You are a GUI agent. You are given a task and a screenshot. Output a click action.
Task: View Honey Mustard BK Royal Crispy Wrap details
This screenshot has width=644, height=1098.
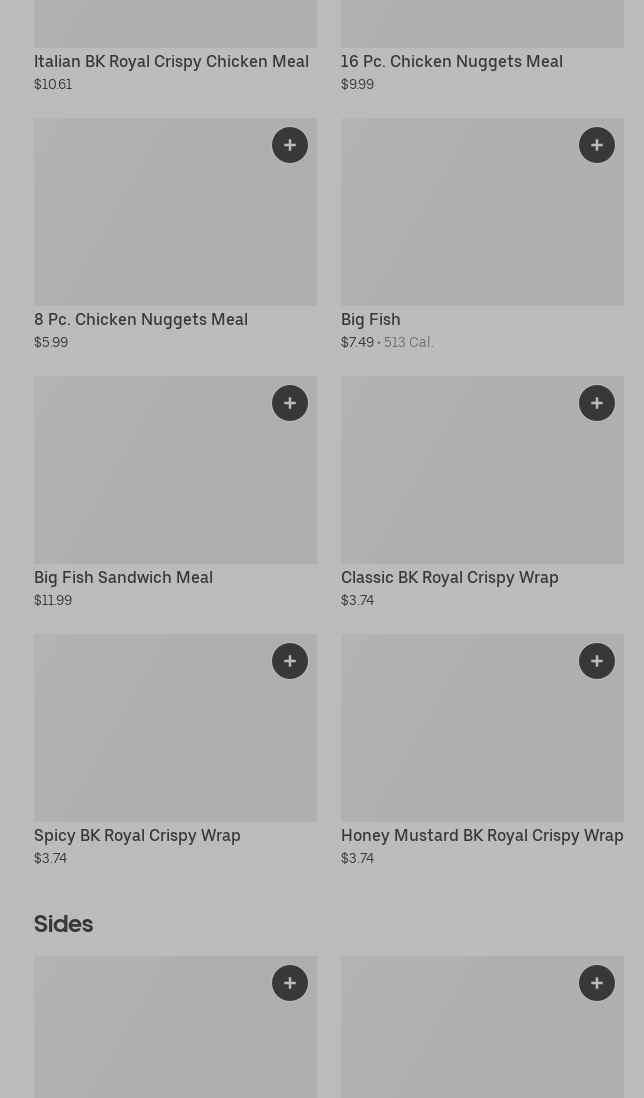481,835
